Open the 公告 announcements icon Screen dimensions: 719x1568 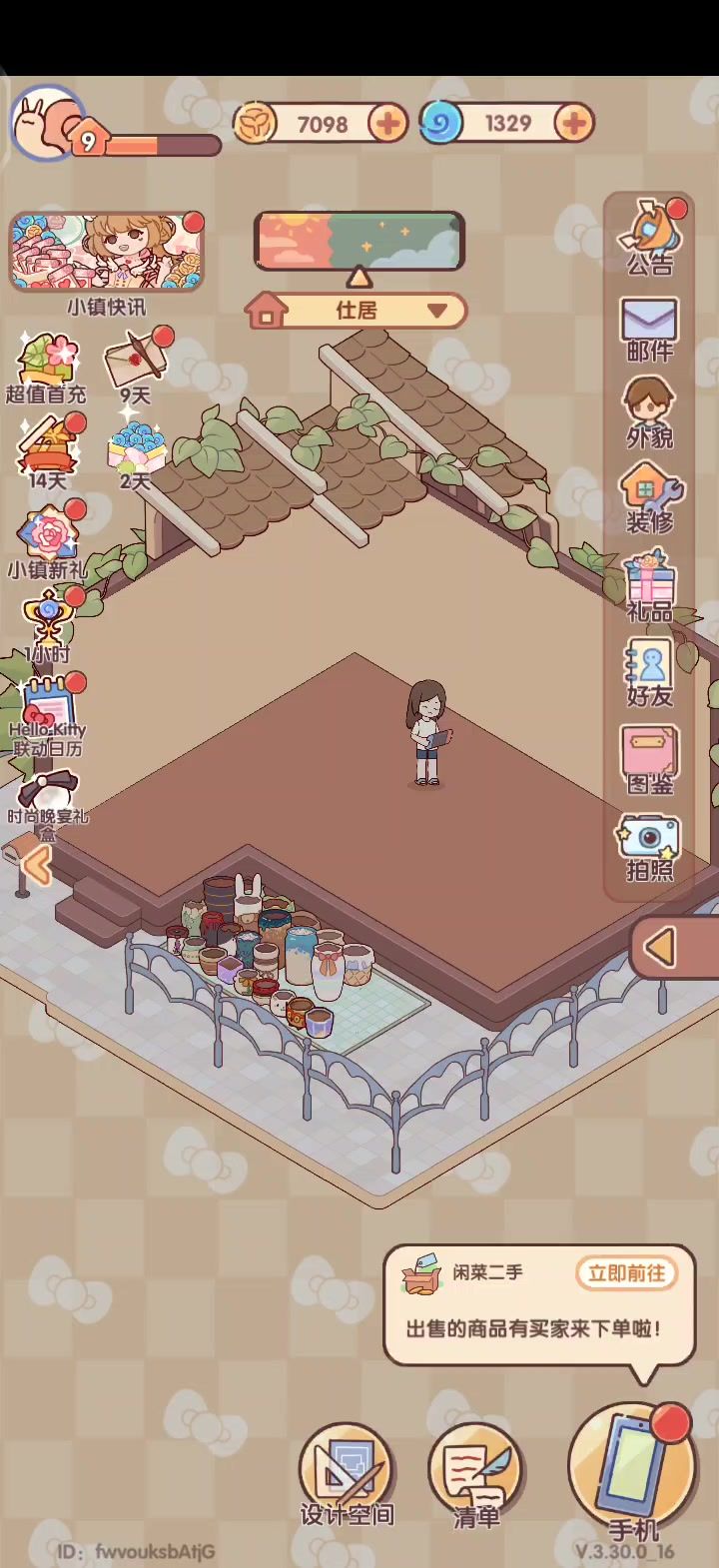[650, 238]
